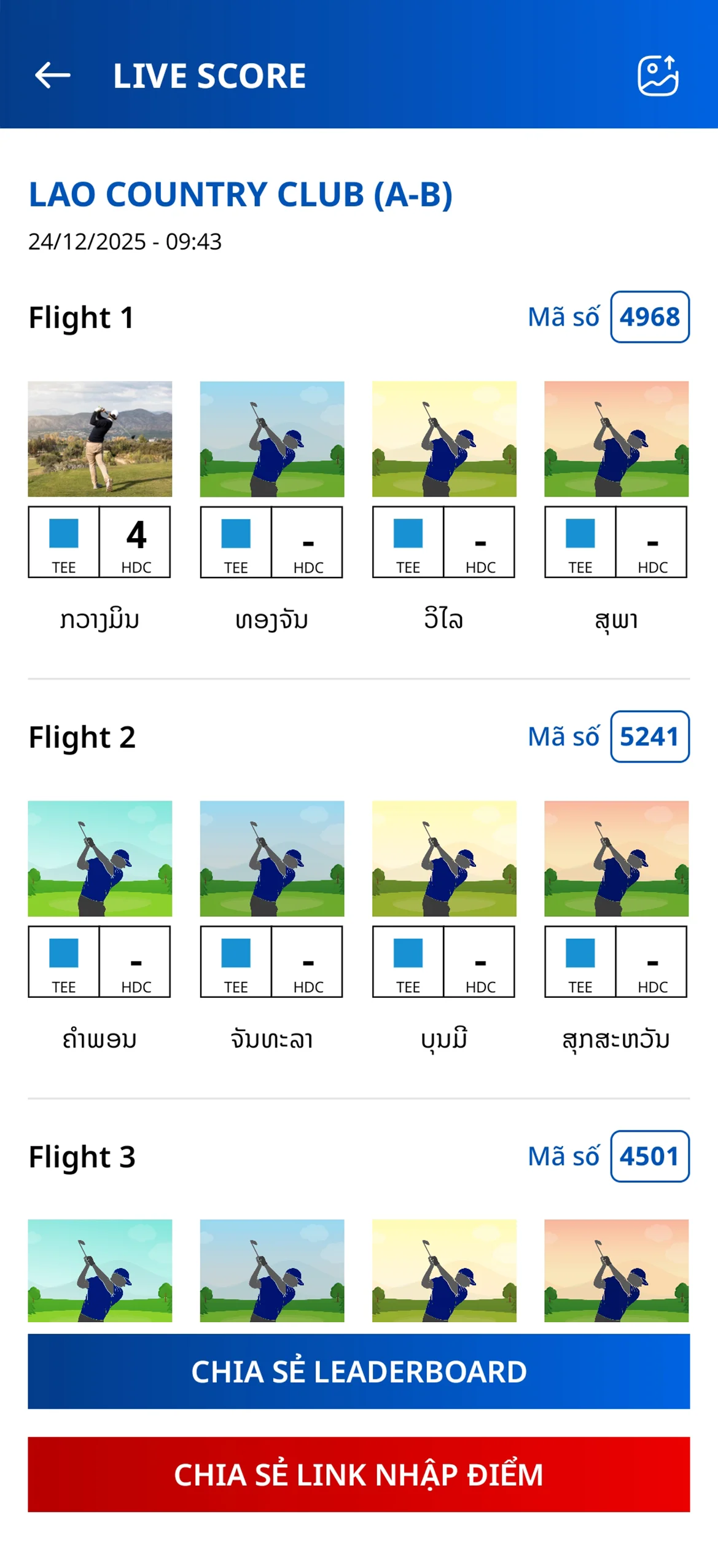
Task: Select Flight 1 code 4968
Action: pos(649,317)
